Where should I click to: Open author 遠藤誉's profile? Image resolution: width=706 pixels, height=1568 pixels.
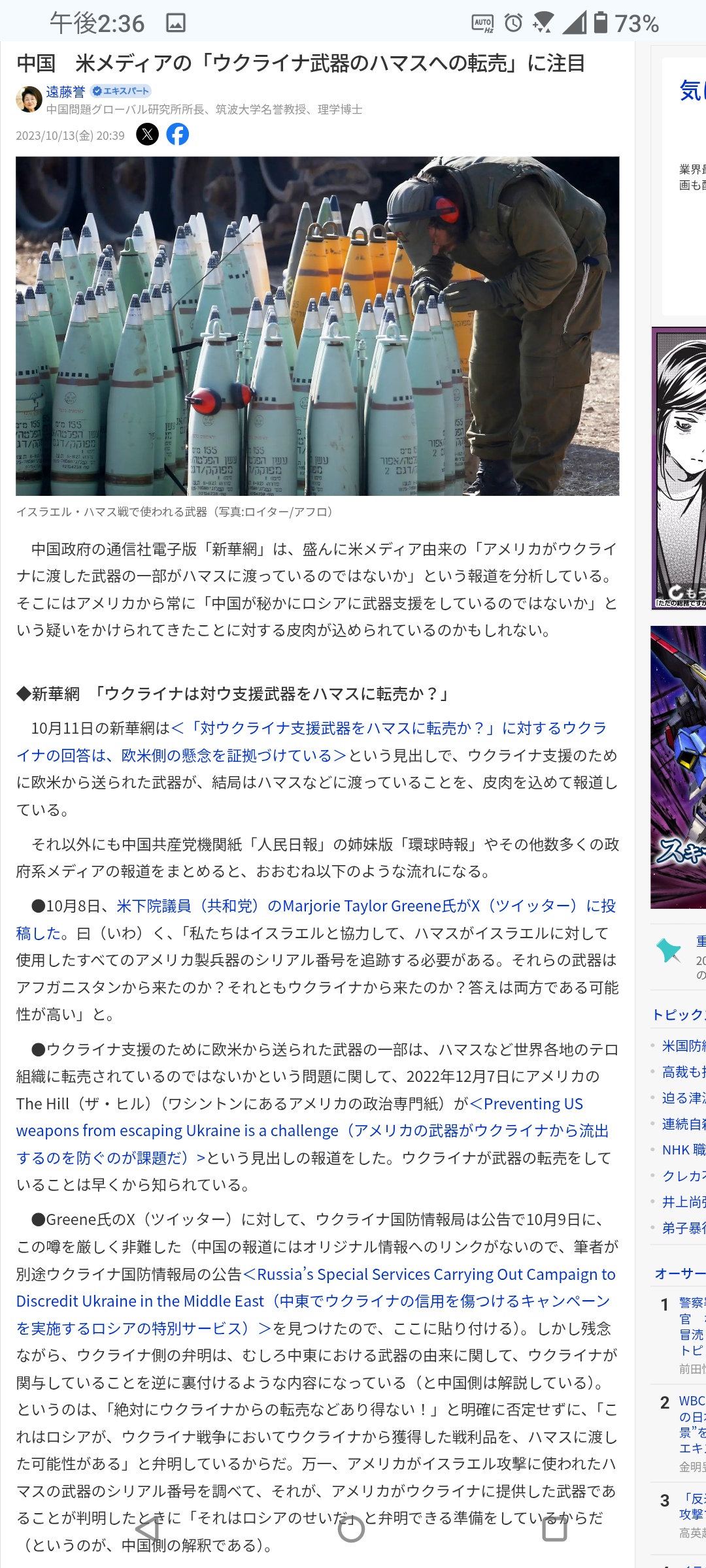click(65, 92)
